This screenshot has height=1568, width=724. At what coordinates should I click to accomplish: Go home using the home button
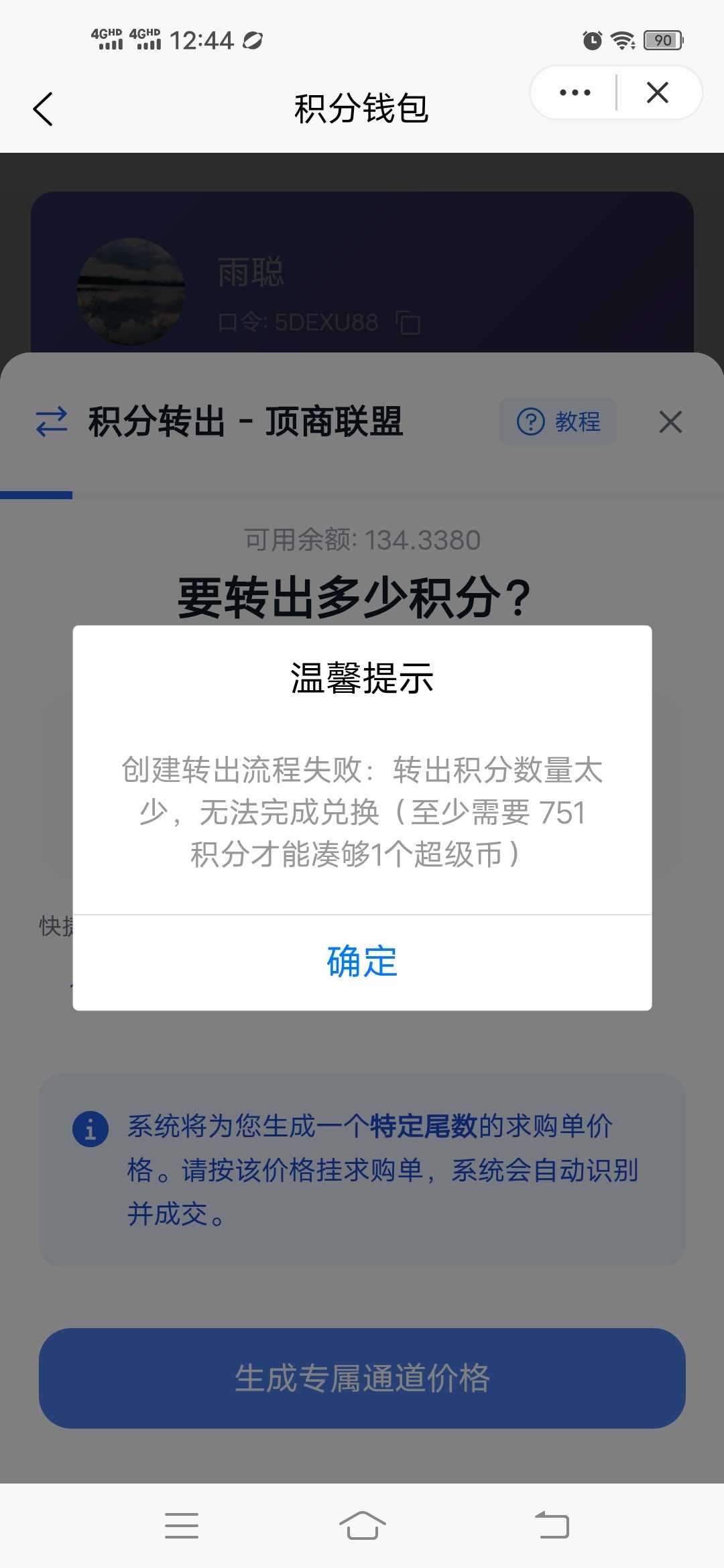tap(362, 1525)
